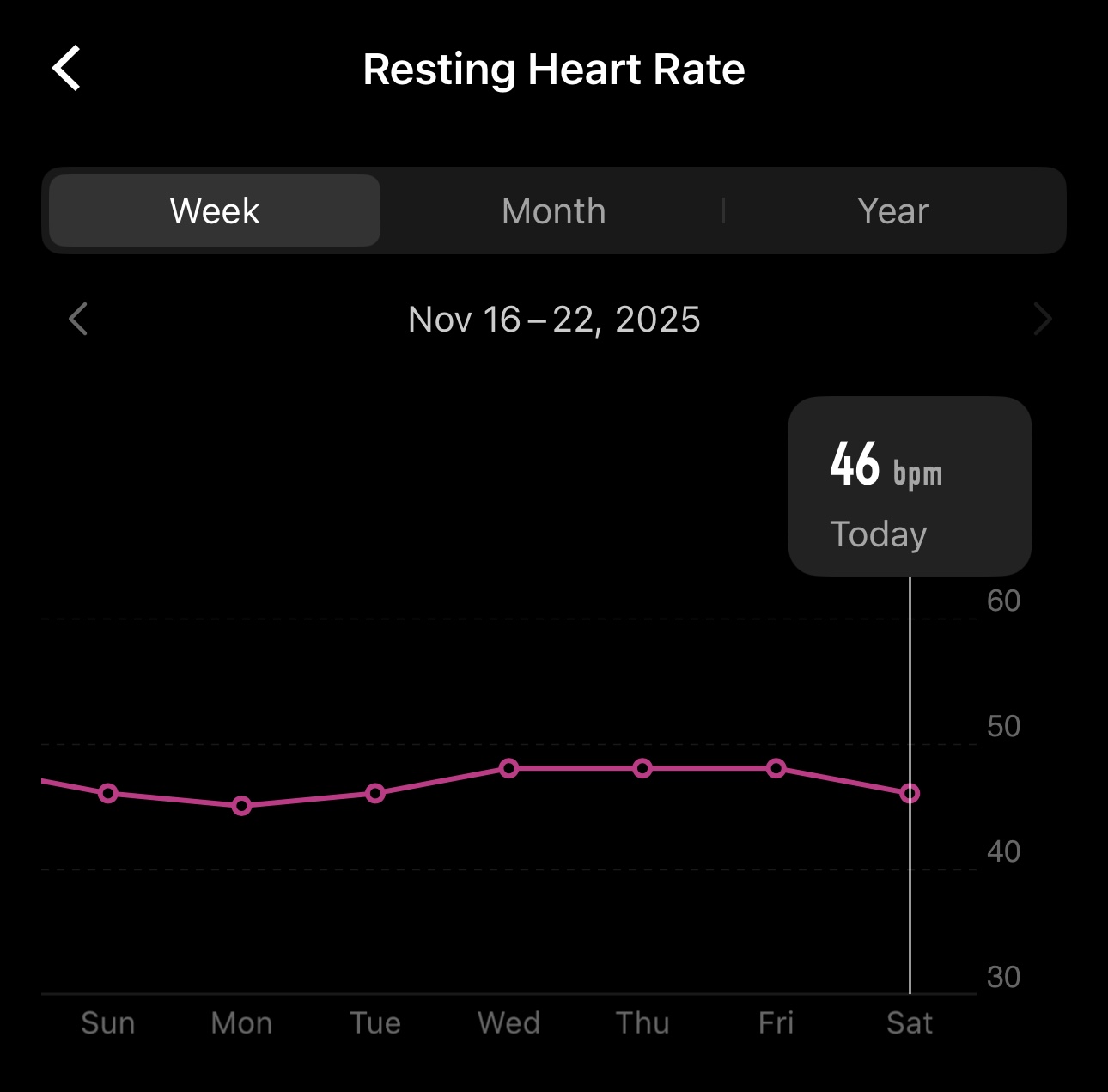Go back from Resting Heart Rate

(67, 69)
